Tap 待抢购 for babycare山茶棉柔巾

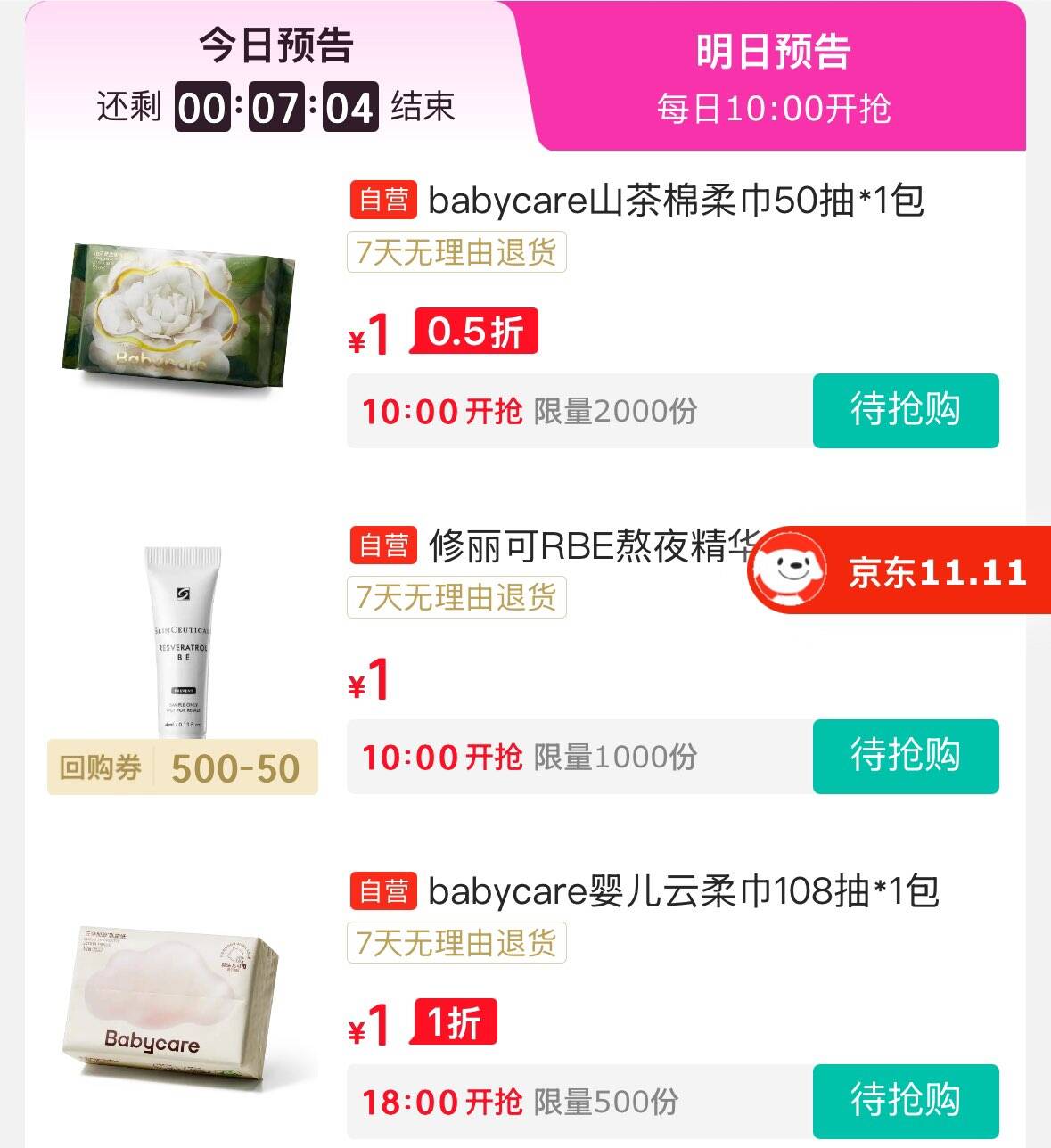pos(905,411)
